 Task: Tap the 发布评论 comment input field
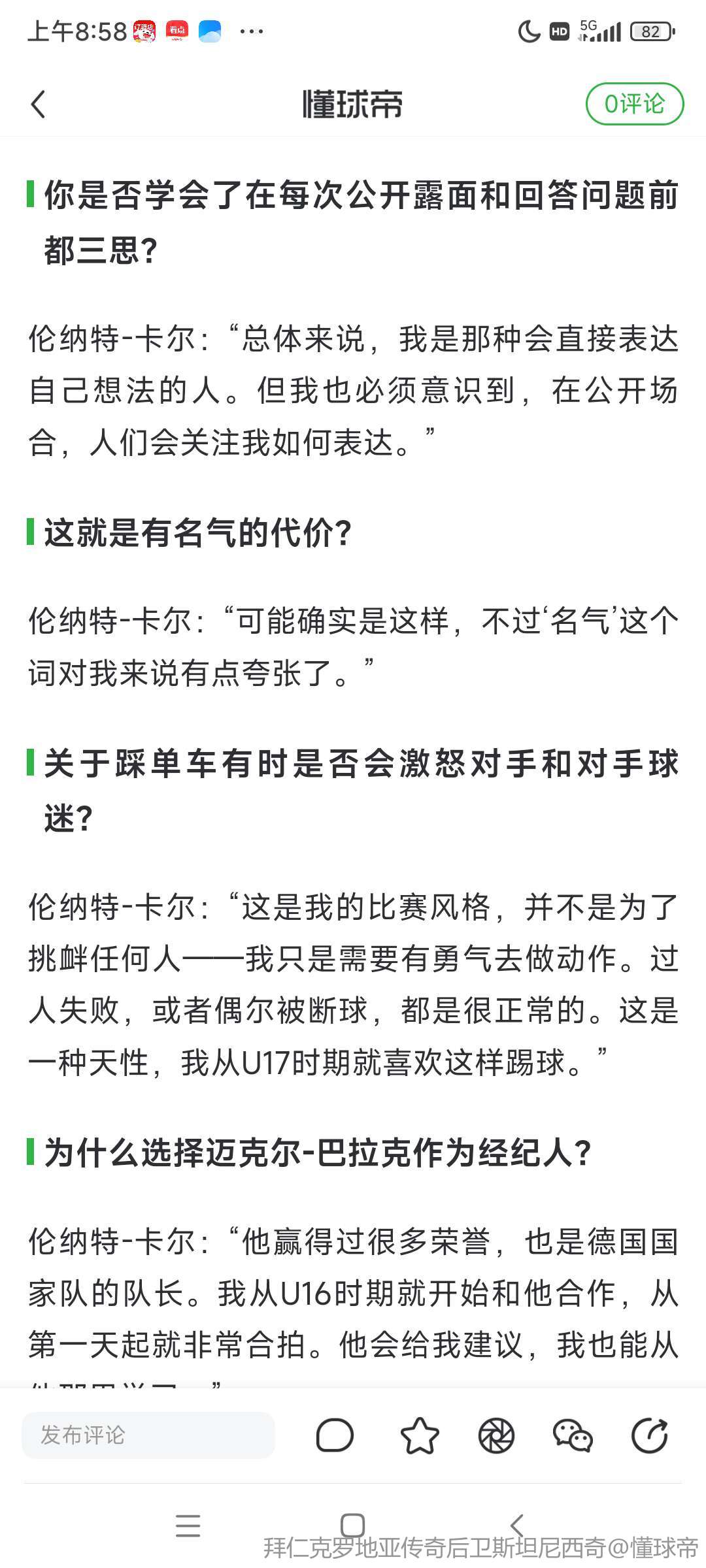[x=148, y=1435]
